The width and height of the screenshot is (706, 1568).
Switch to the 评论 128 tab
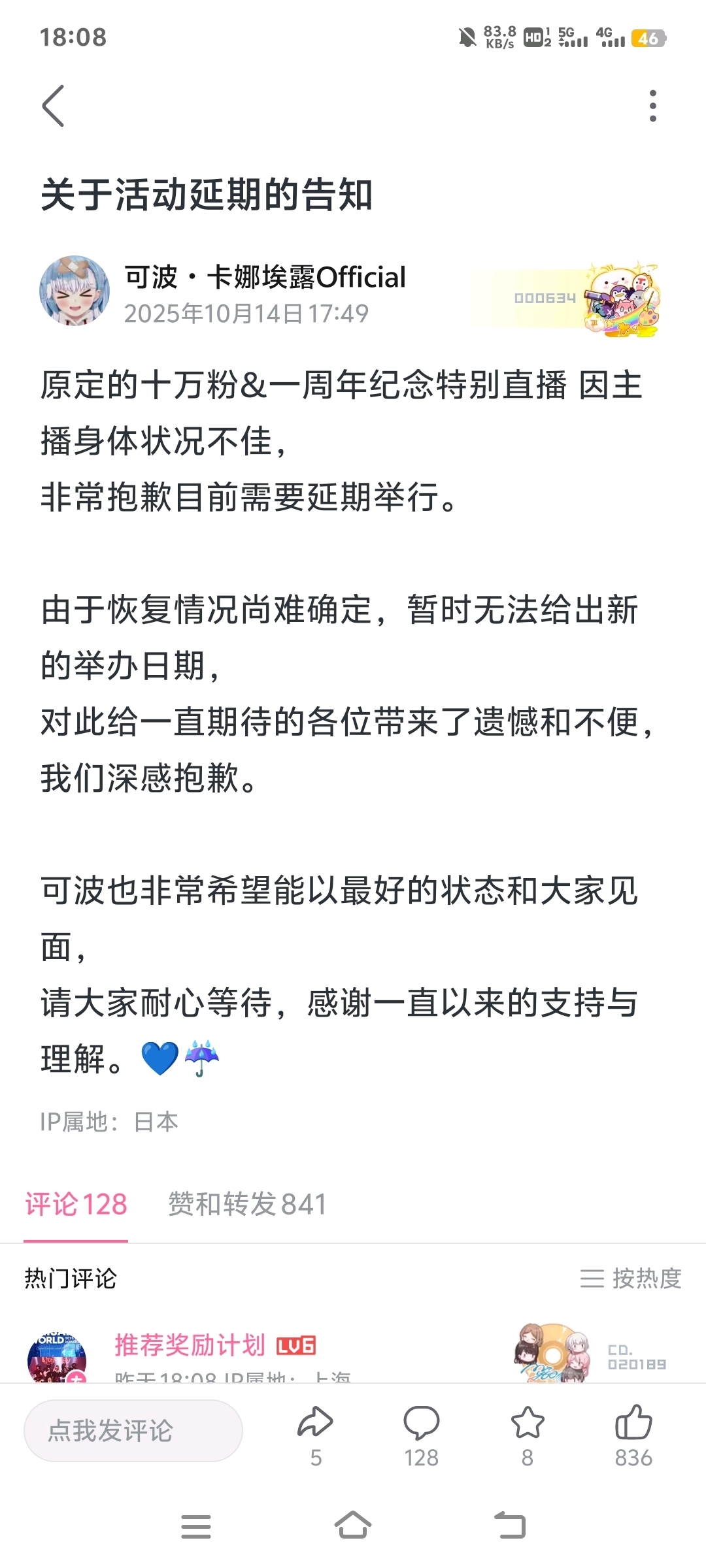pos(76,1204)
